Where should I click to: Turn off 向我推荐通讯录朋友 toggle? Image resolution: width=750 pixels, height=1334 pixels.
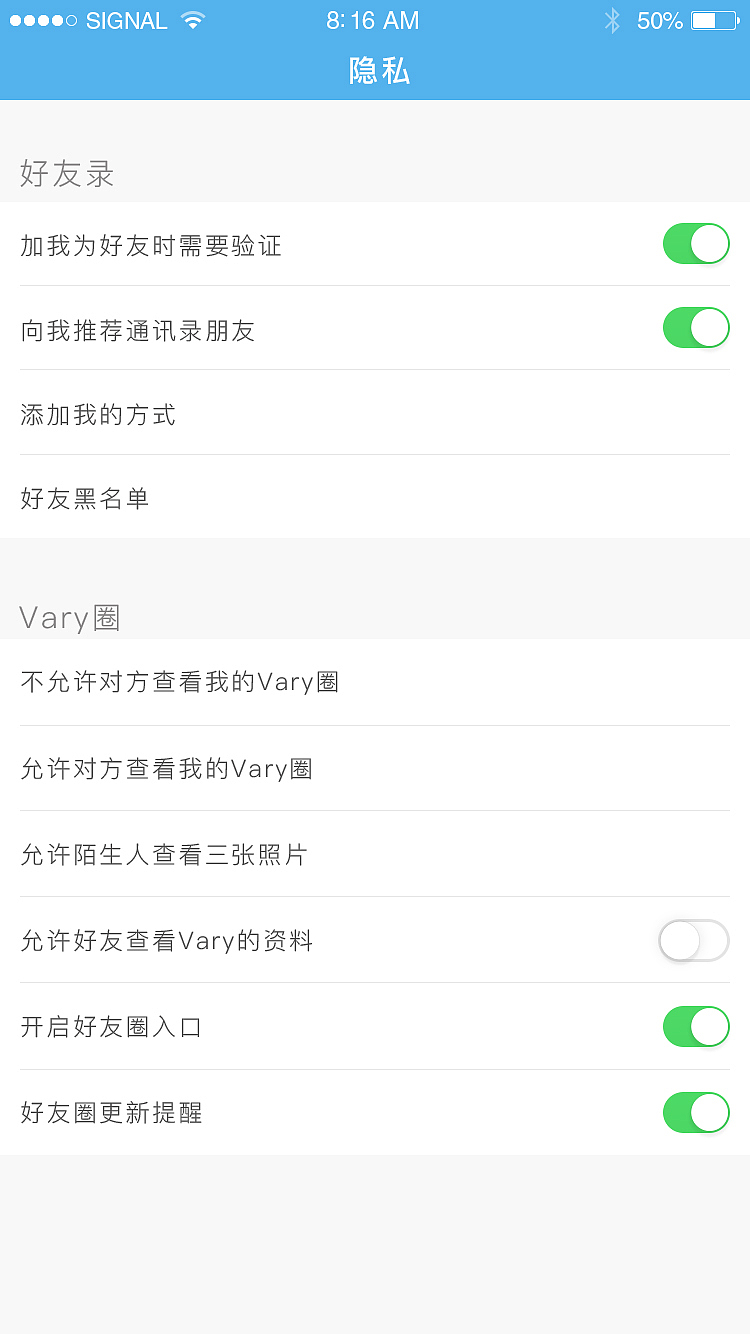click(696, 328)
